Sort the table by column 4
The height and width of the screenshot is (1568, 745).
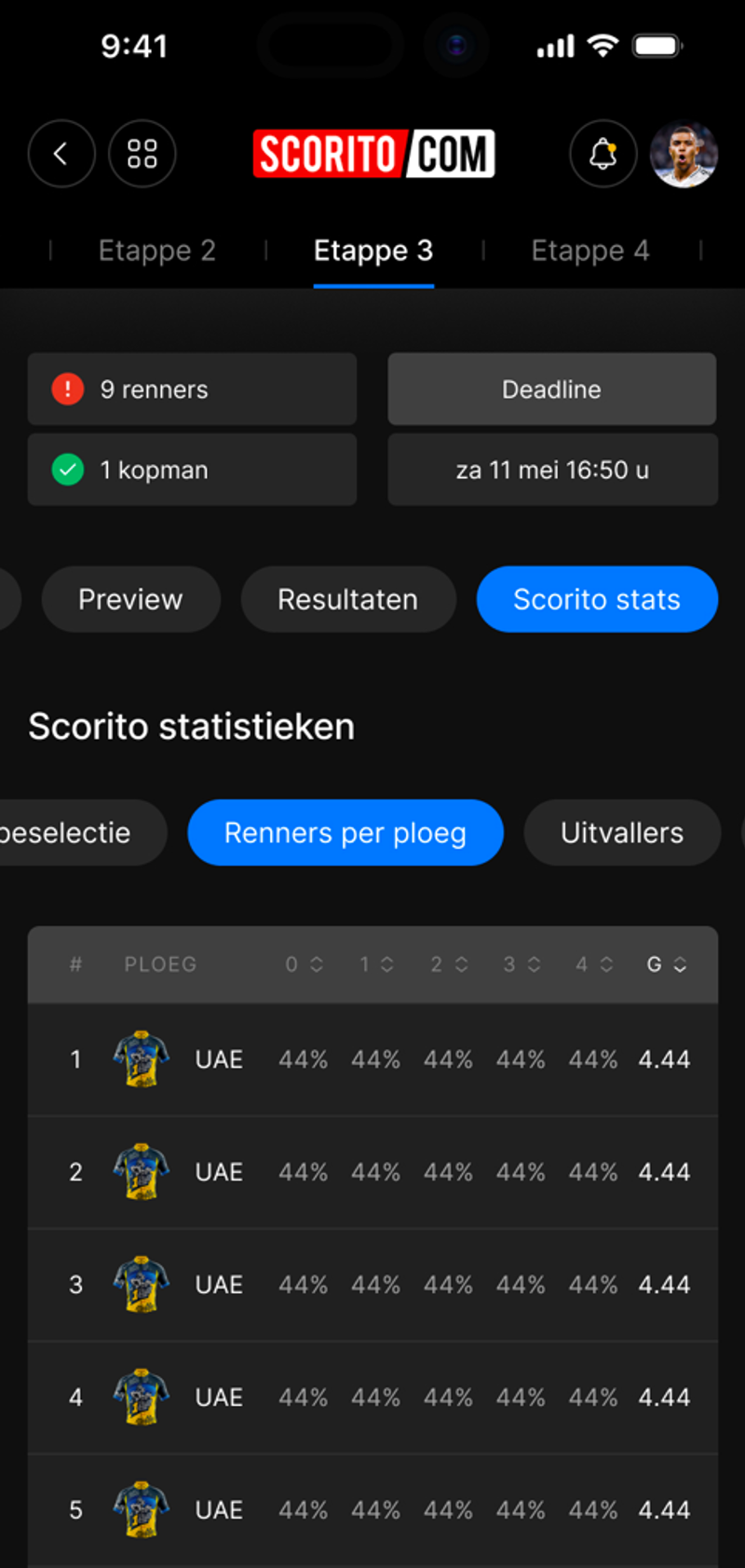pos(594,964)
